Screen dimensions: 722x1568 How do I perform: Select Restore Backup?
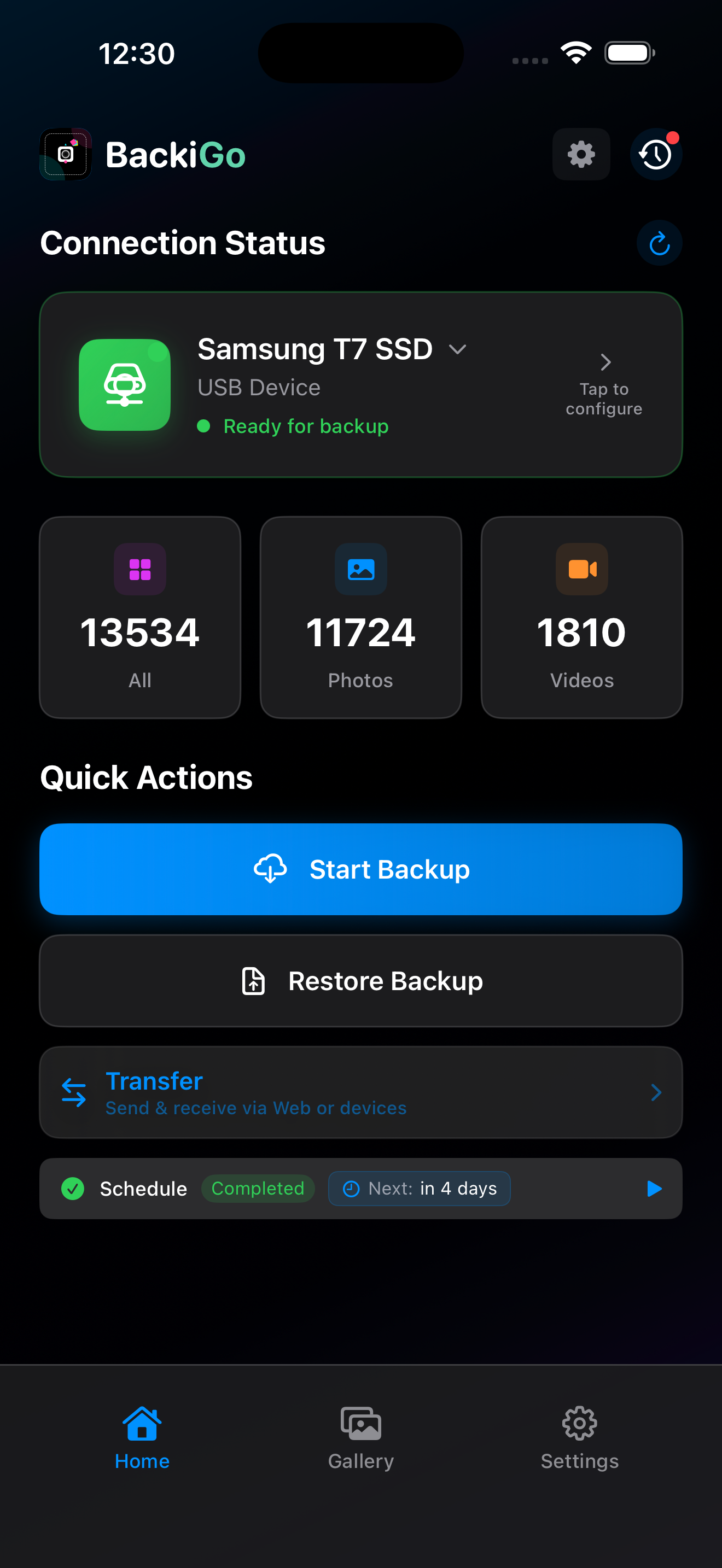(361, 981)
